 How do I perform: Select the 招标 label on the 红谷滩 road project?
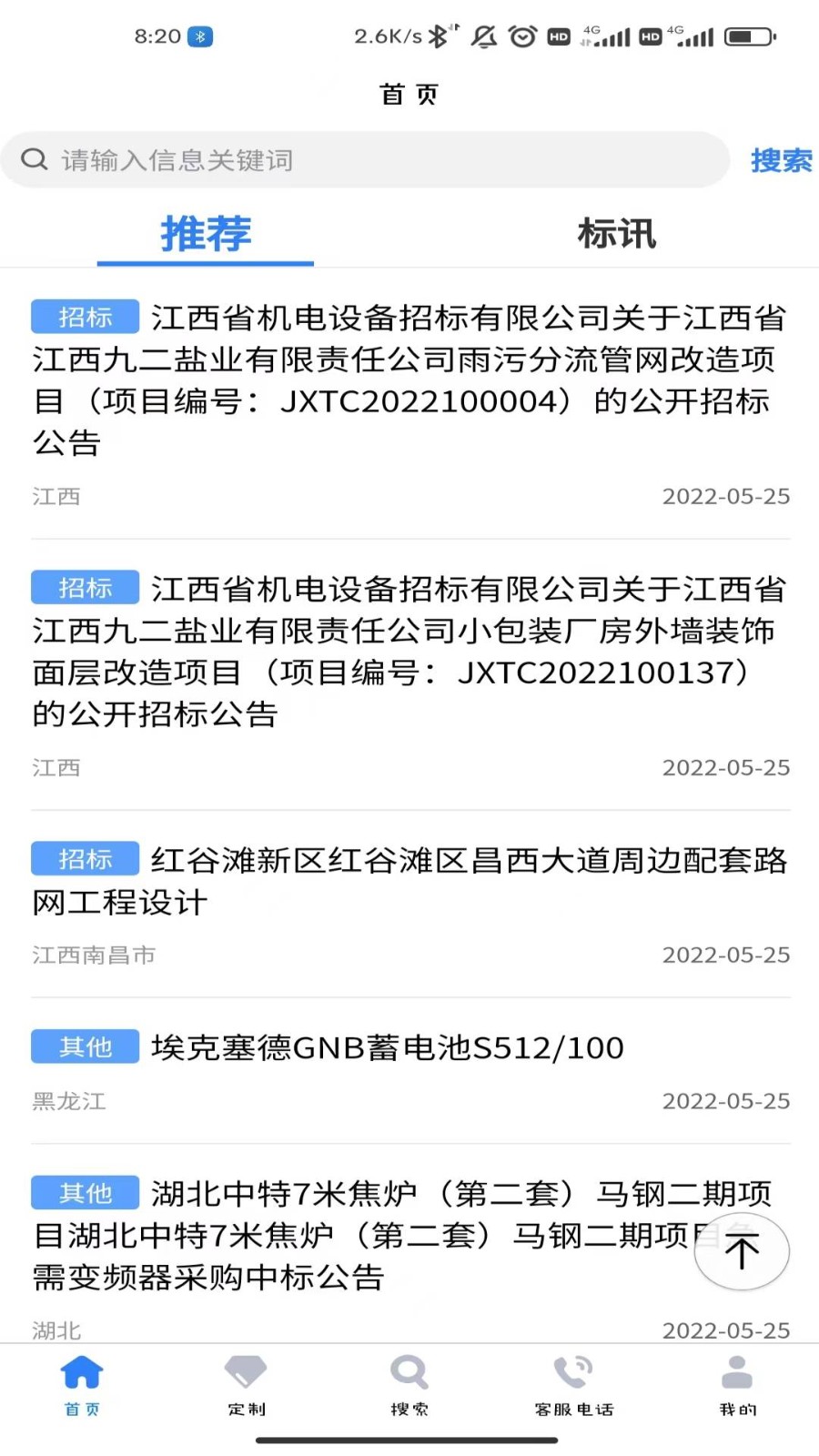84,857
